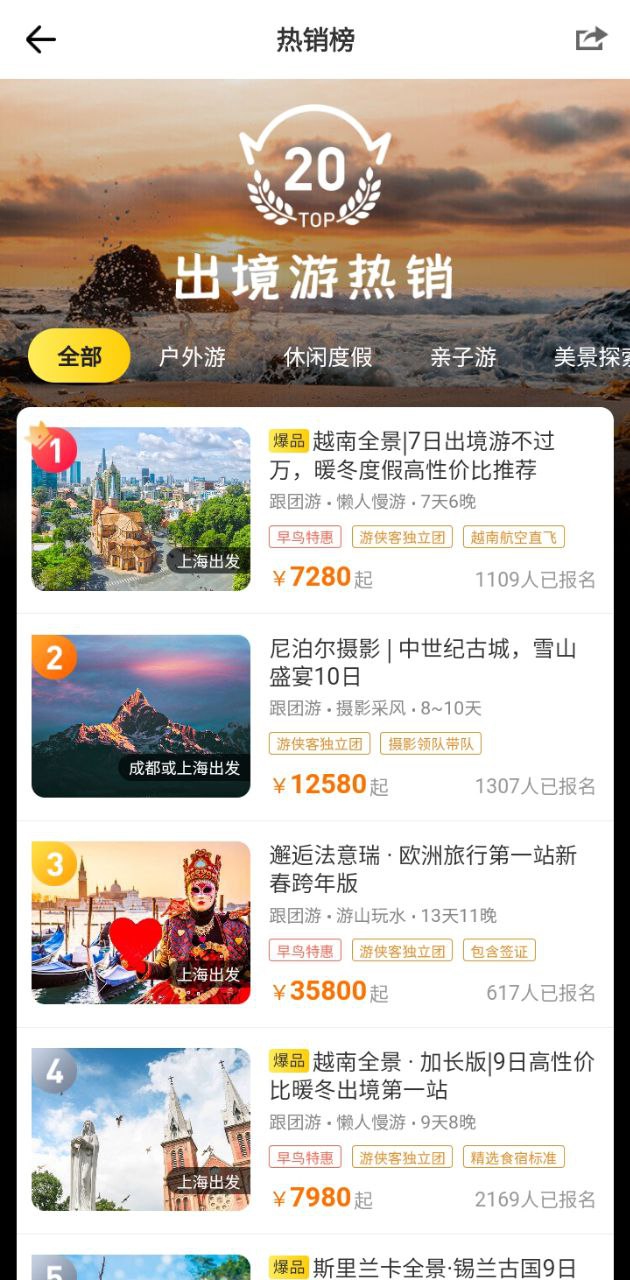Open the 亲子游 tab
Viewport: 630px width, 1280px height.
[463, 357]
